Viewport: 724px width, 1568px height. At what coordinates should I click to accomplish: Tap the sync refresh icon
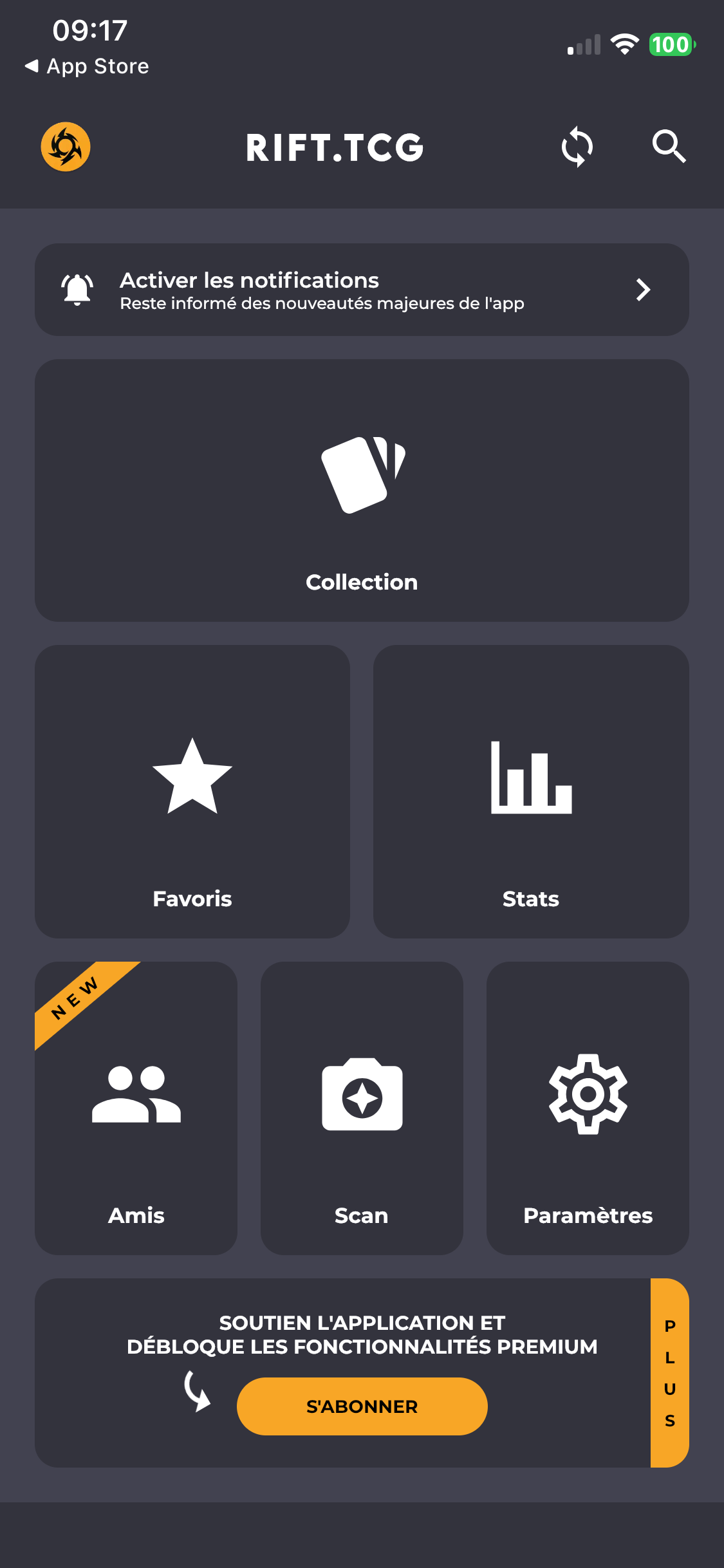coord(577,147)
